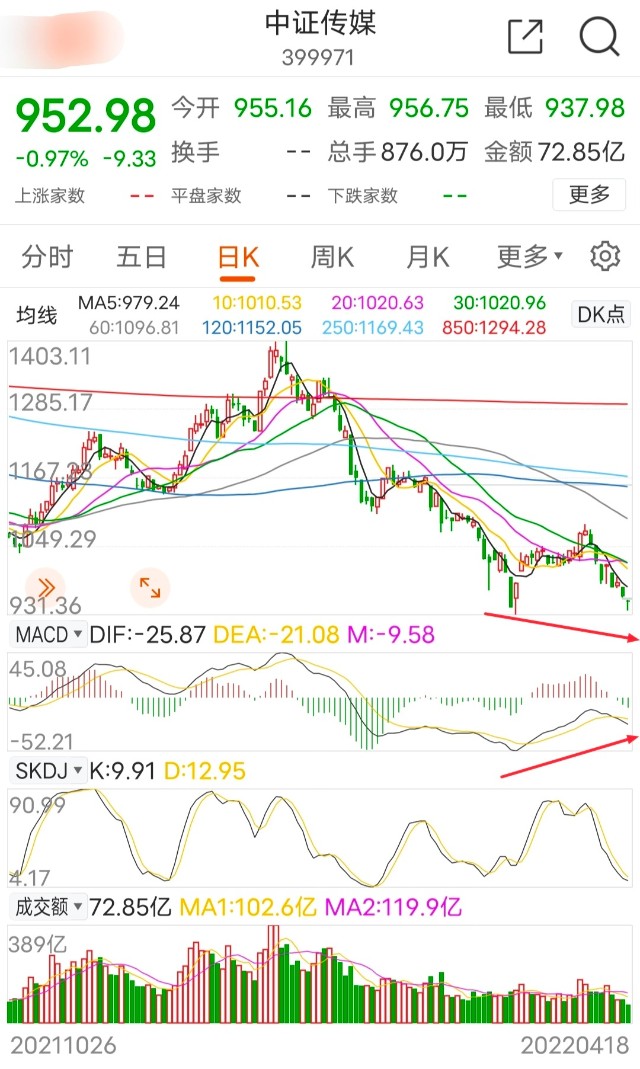Select the 日K chart tab

point(238,257)
